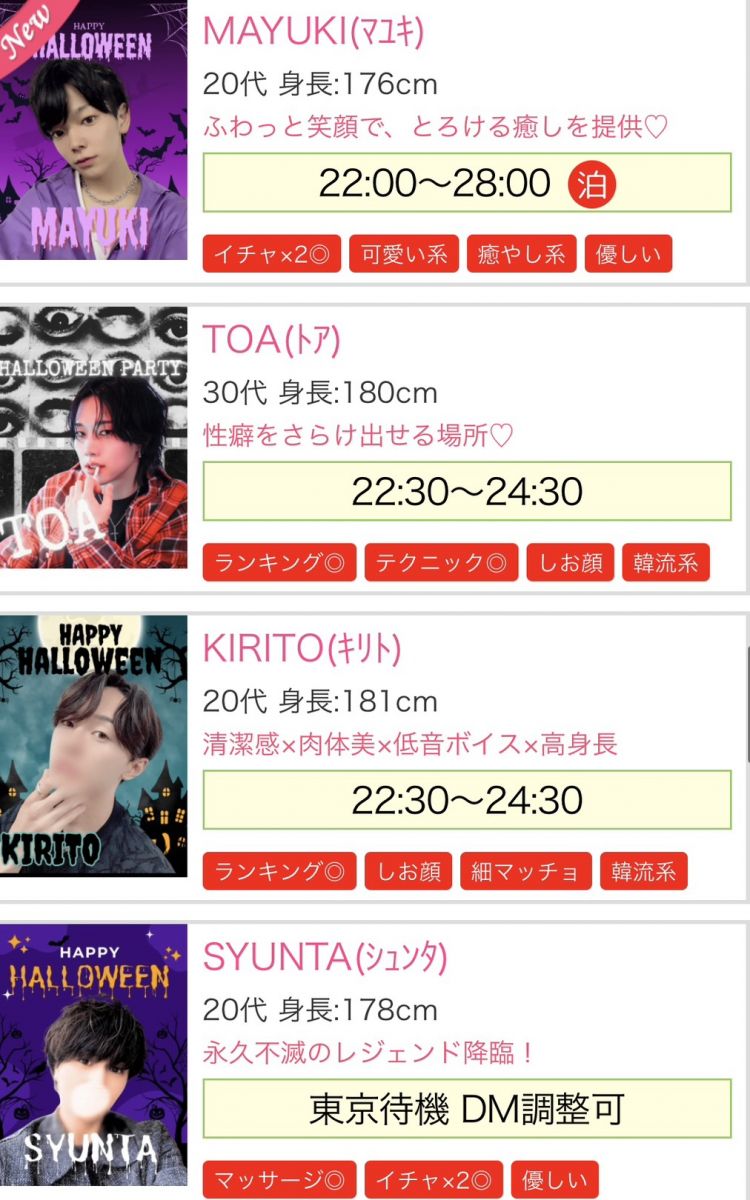Open the SYUNTA name link

[324, 958]
